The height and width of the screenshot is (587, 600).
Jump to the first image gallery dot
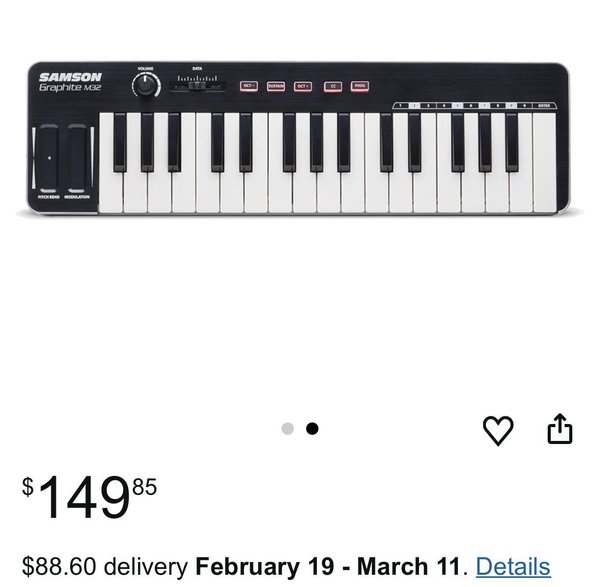(x=288, y=429)
